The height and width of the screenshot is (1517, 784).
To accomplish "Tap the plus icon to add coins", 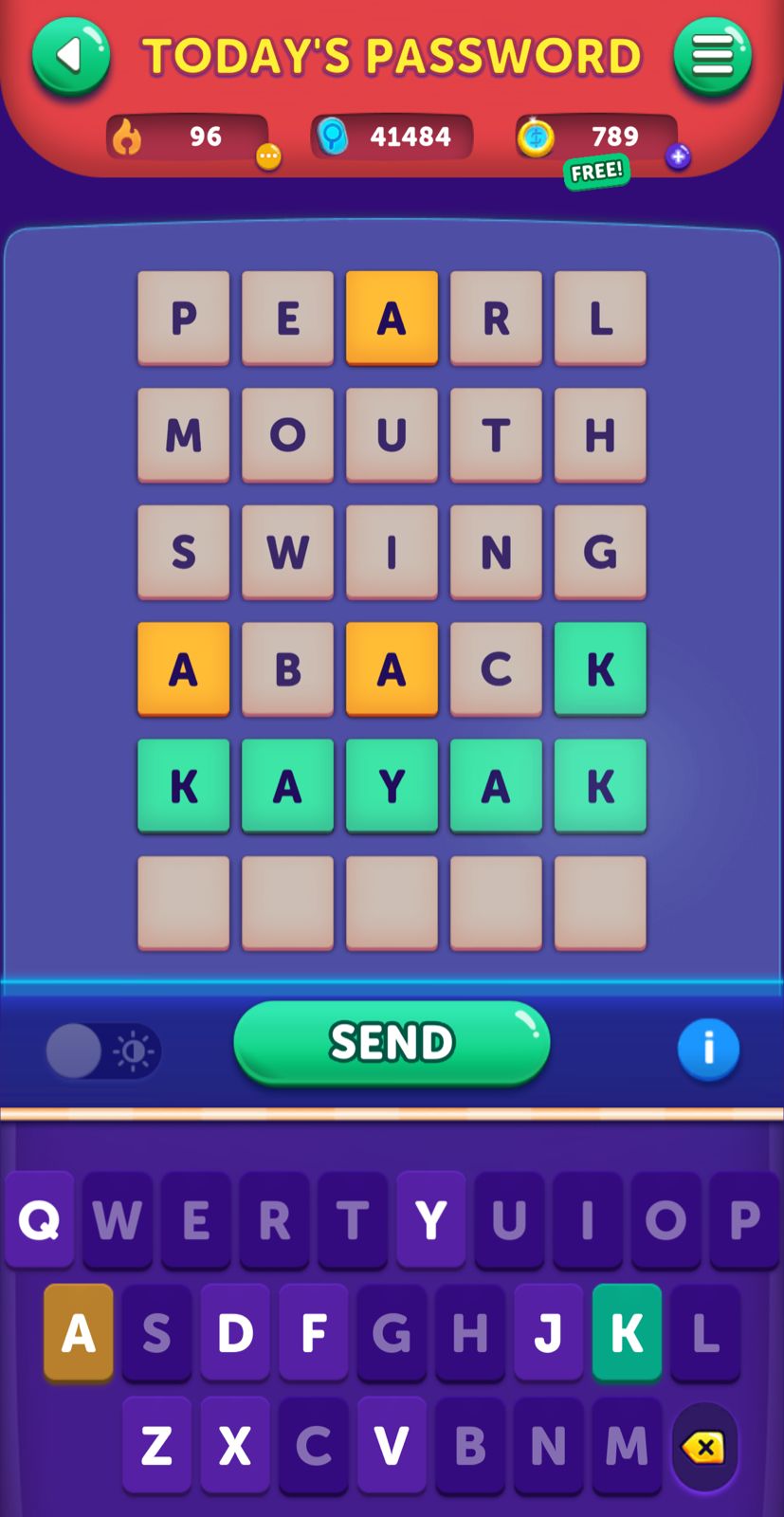I will click(678, 156).
